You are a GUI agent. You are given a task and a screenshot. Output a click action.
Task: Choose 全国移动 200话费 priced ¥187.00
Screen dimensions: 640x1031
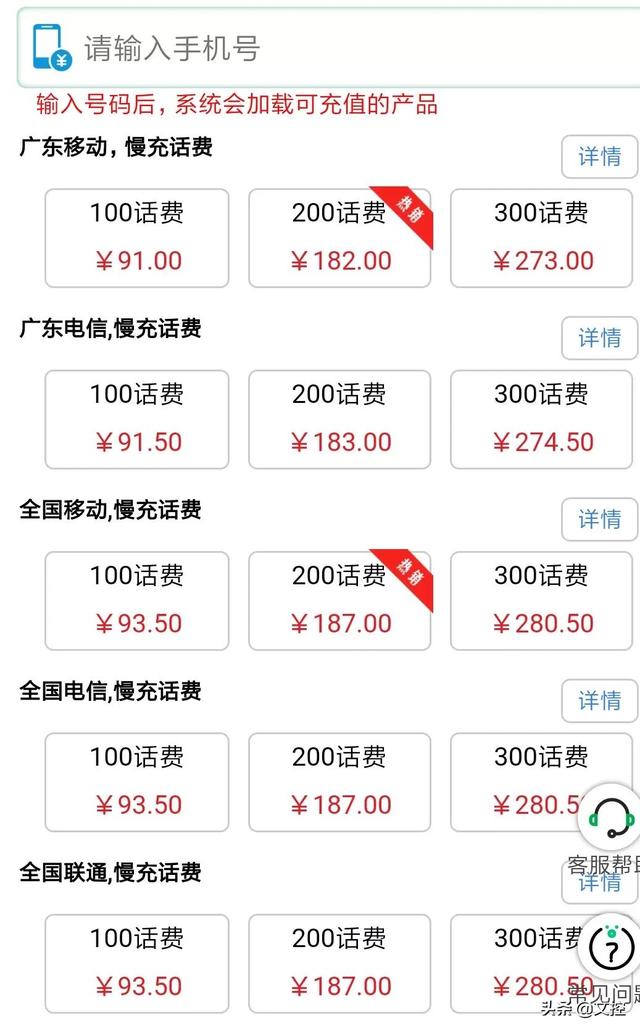339,600
